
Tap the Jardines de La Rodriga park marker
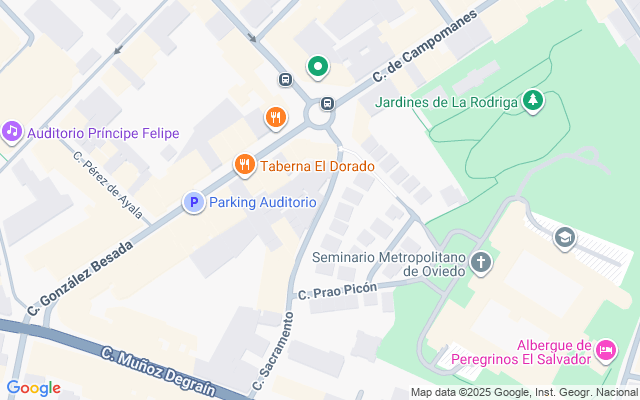pos(535,100)
